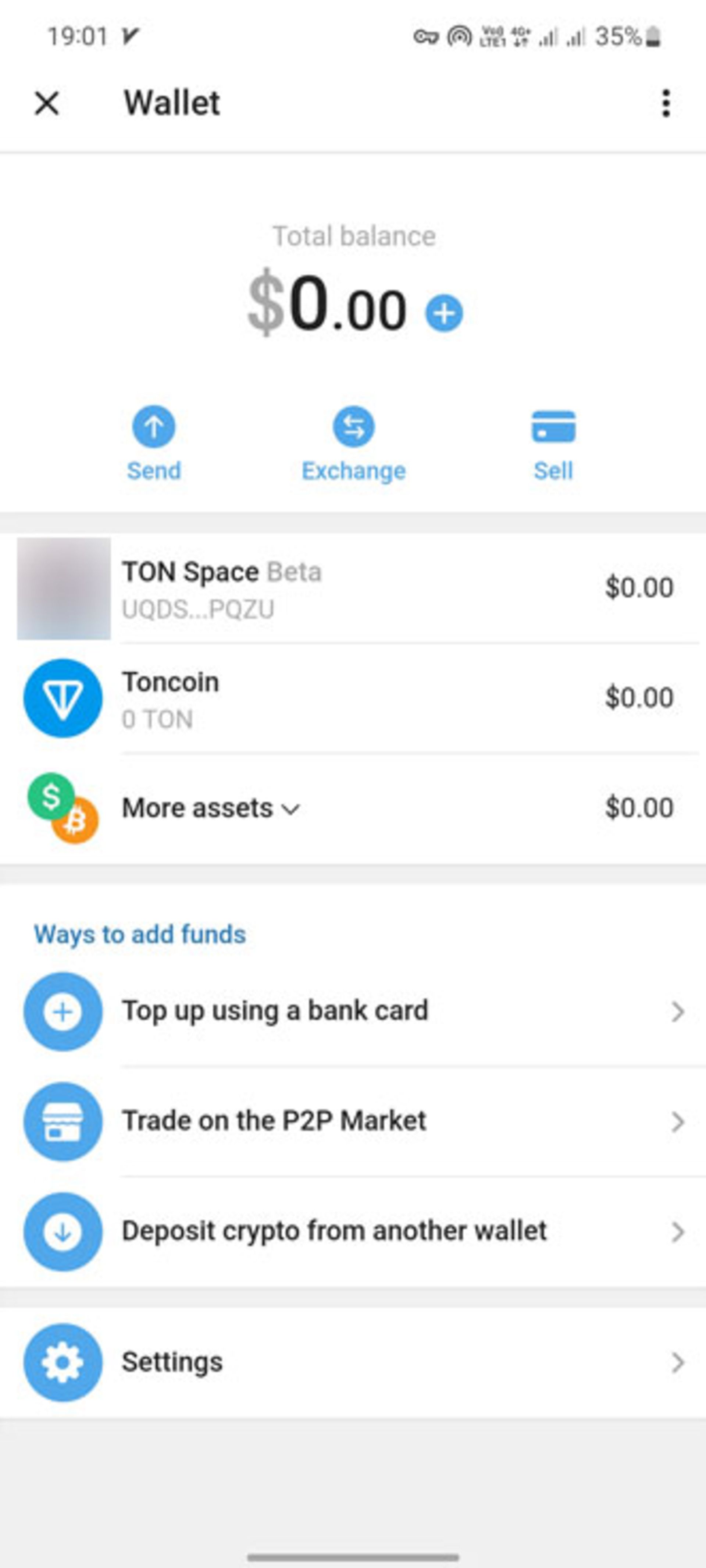
Task: Open the Exchange option
Action: click(354, 443)
